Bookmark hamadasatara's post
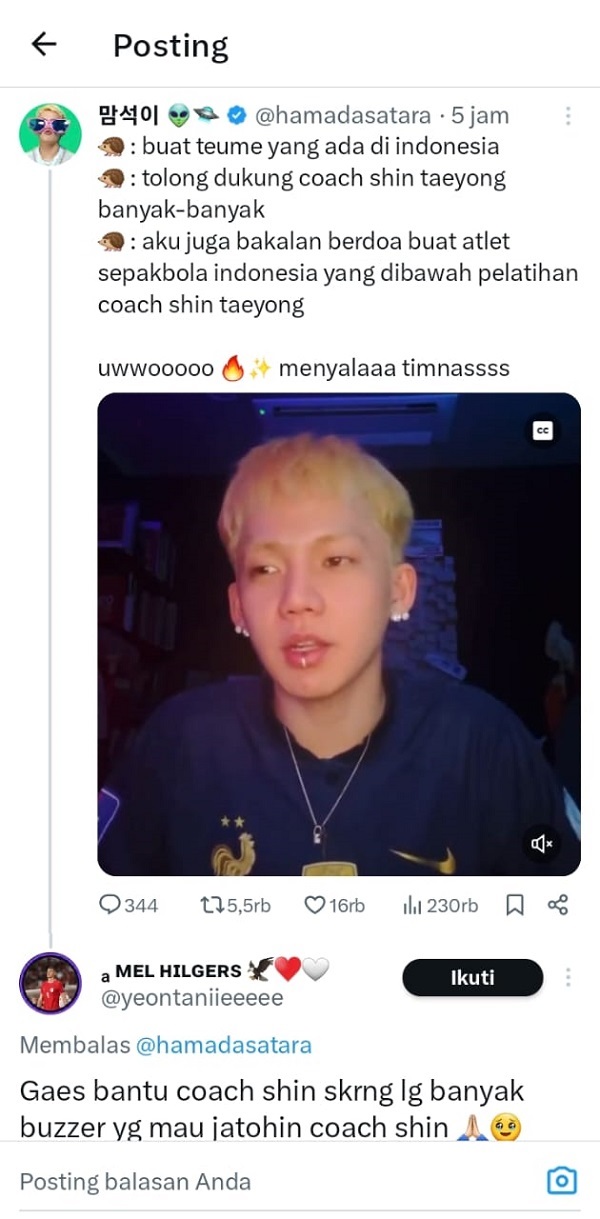Image resolution: width=600 pixels, height=1219 pixels. [x=514, y=905]
